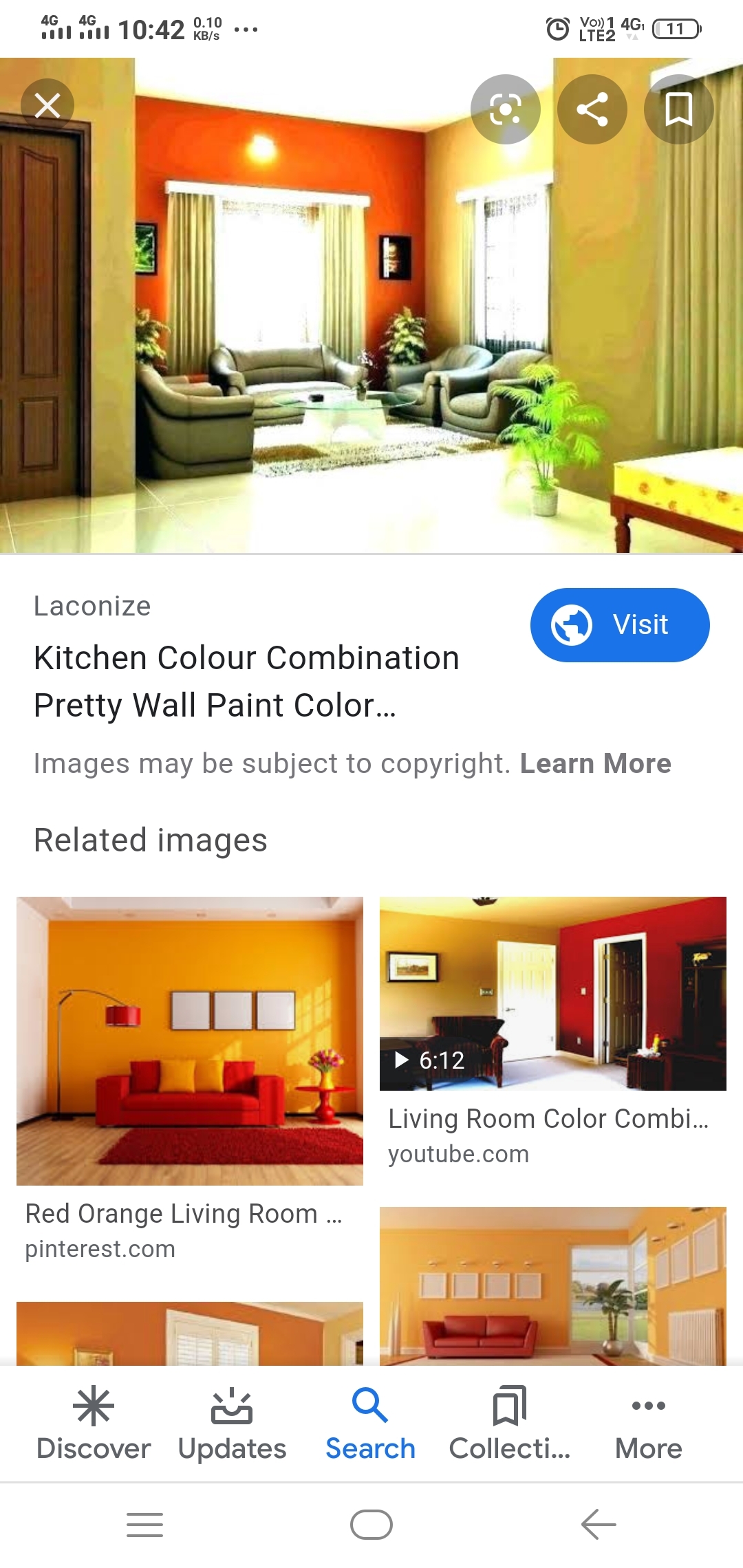Open the Living Room Color Combi youtube video

click(x=552, y=993)
